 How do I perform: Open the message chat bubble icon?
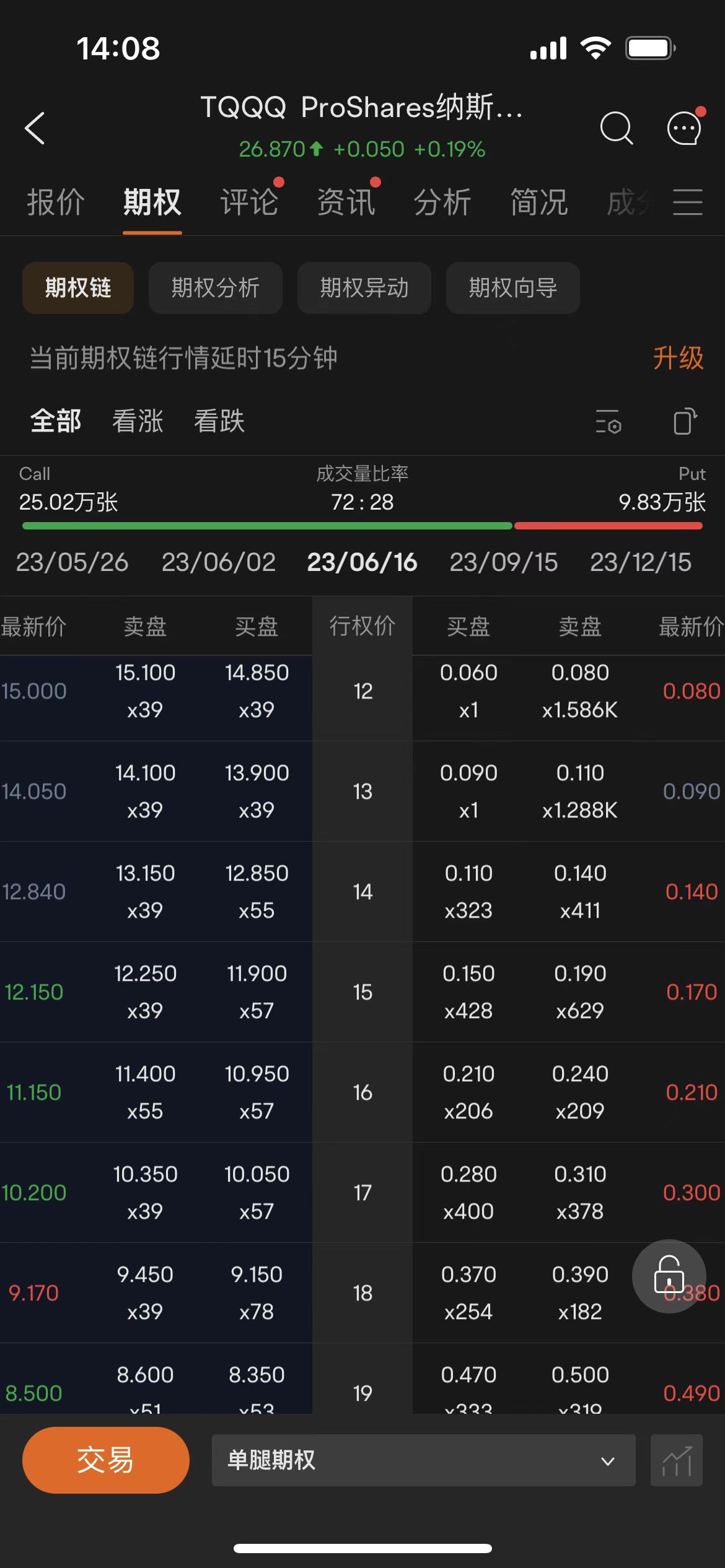pos(684,128)
